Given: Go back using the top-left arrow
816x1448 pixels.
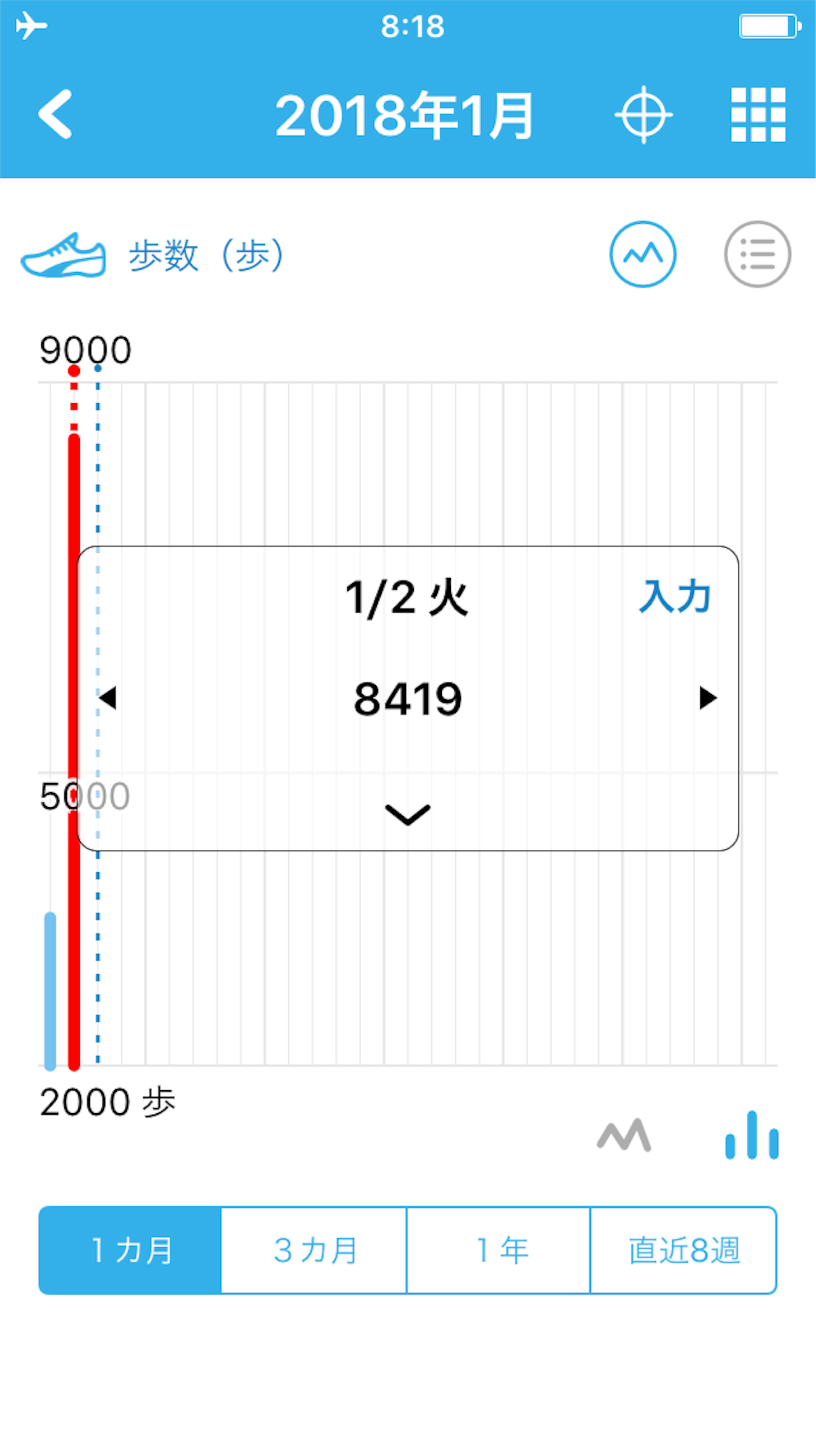Looking at the screenshot, I should pyautogui.click(x=56, y=115).
